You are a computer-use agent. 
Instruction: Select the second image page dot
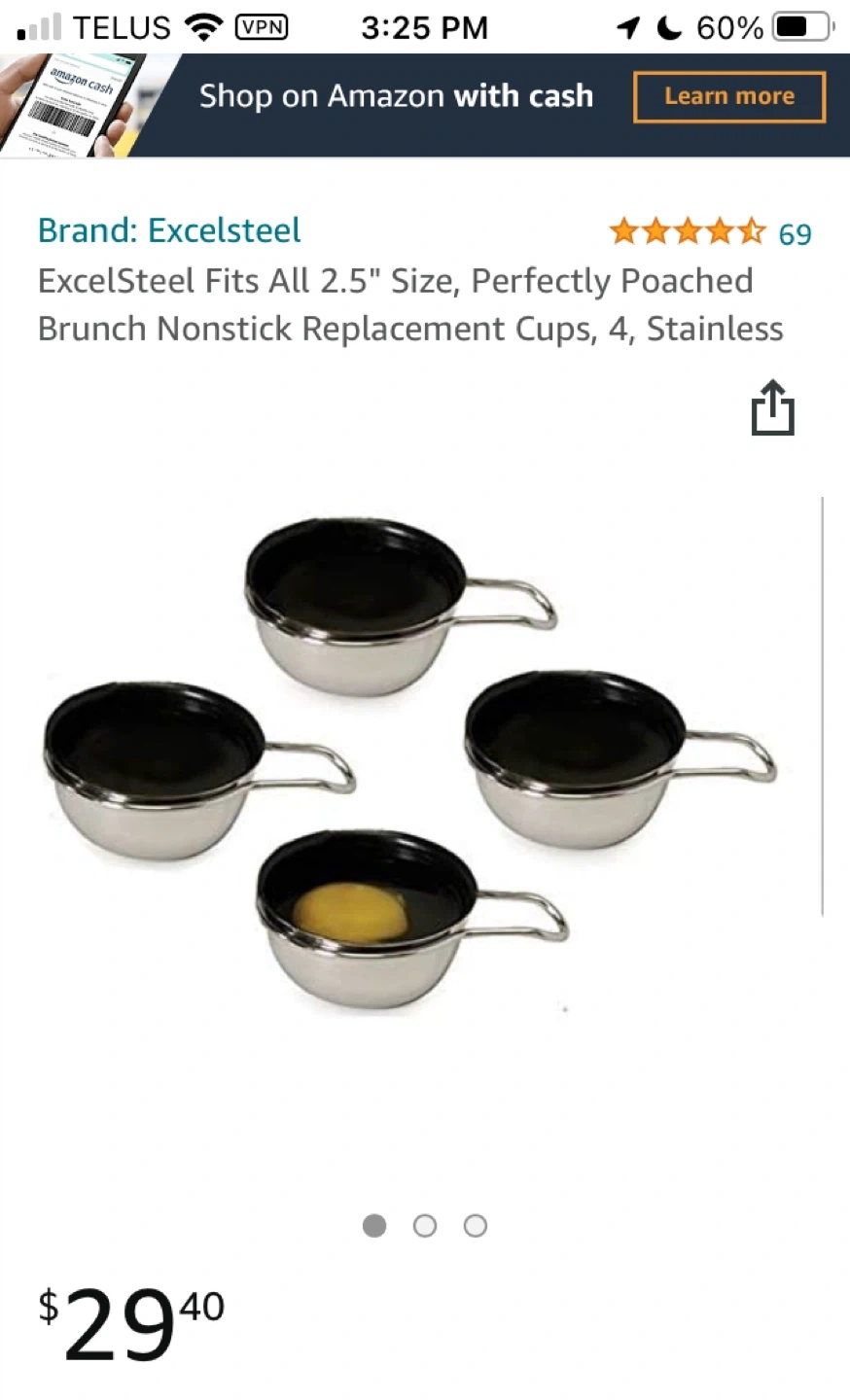tap(425, 1226)
